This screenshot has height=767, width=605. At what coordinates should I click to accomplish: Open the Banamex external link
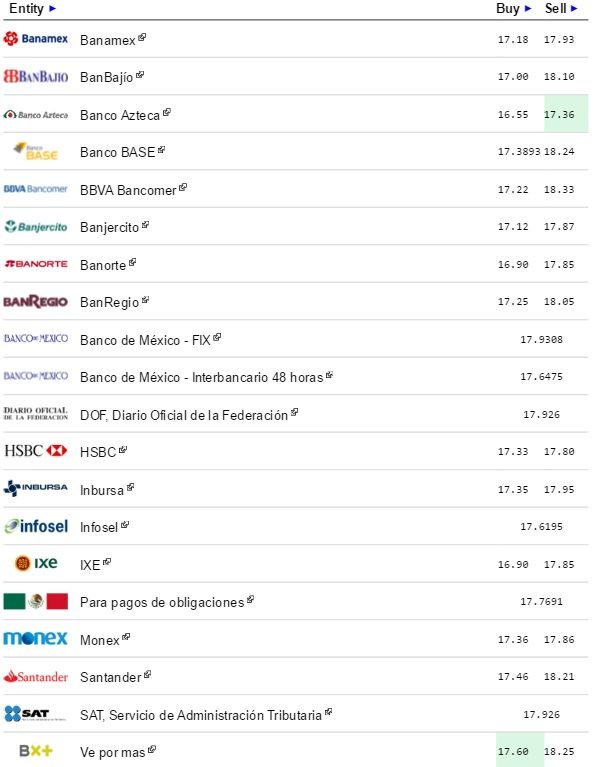point(108,40)
